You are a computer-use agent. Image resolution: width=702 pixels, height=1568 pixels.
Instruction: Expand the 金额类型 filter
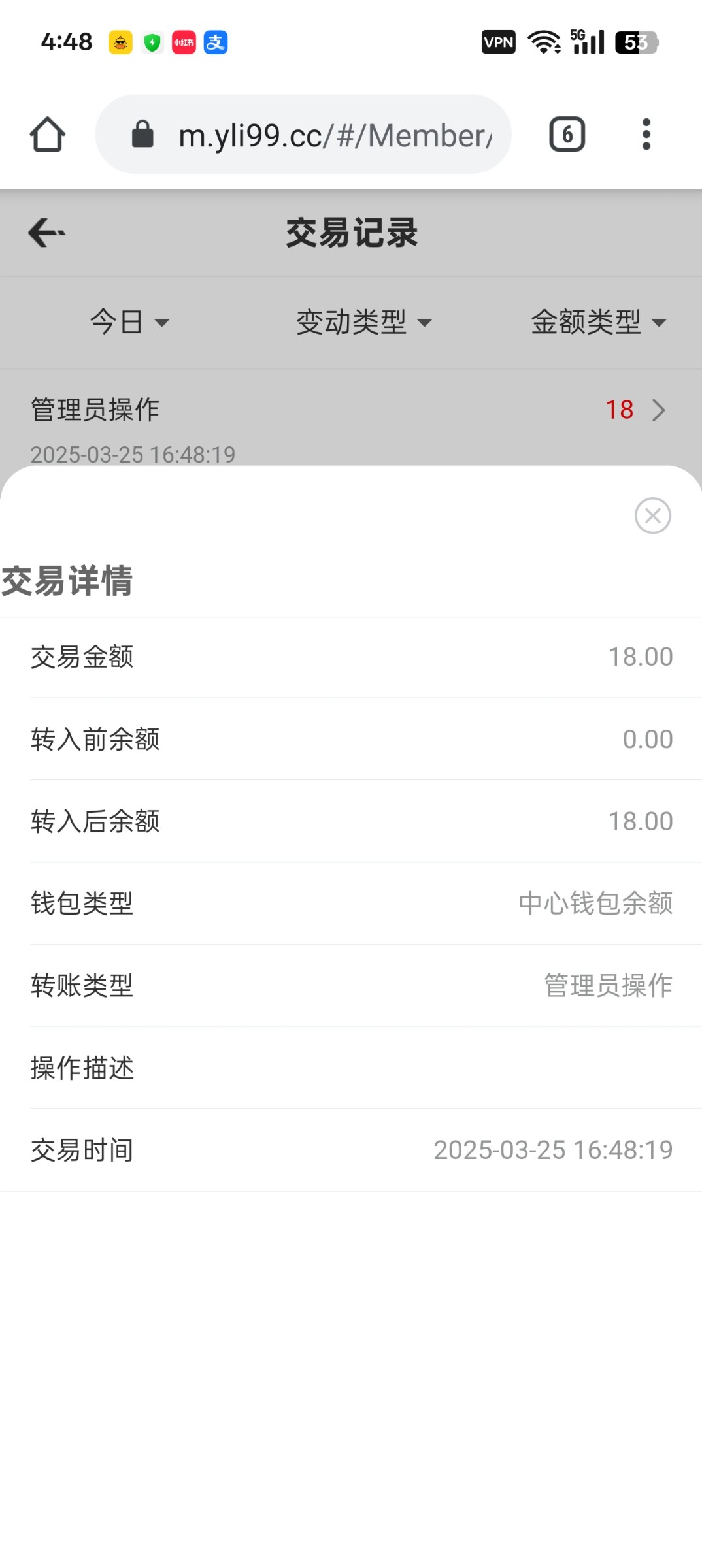coord(598,322)
